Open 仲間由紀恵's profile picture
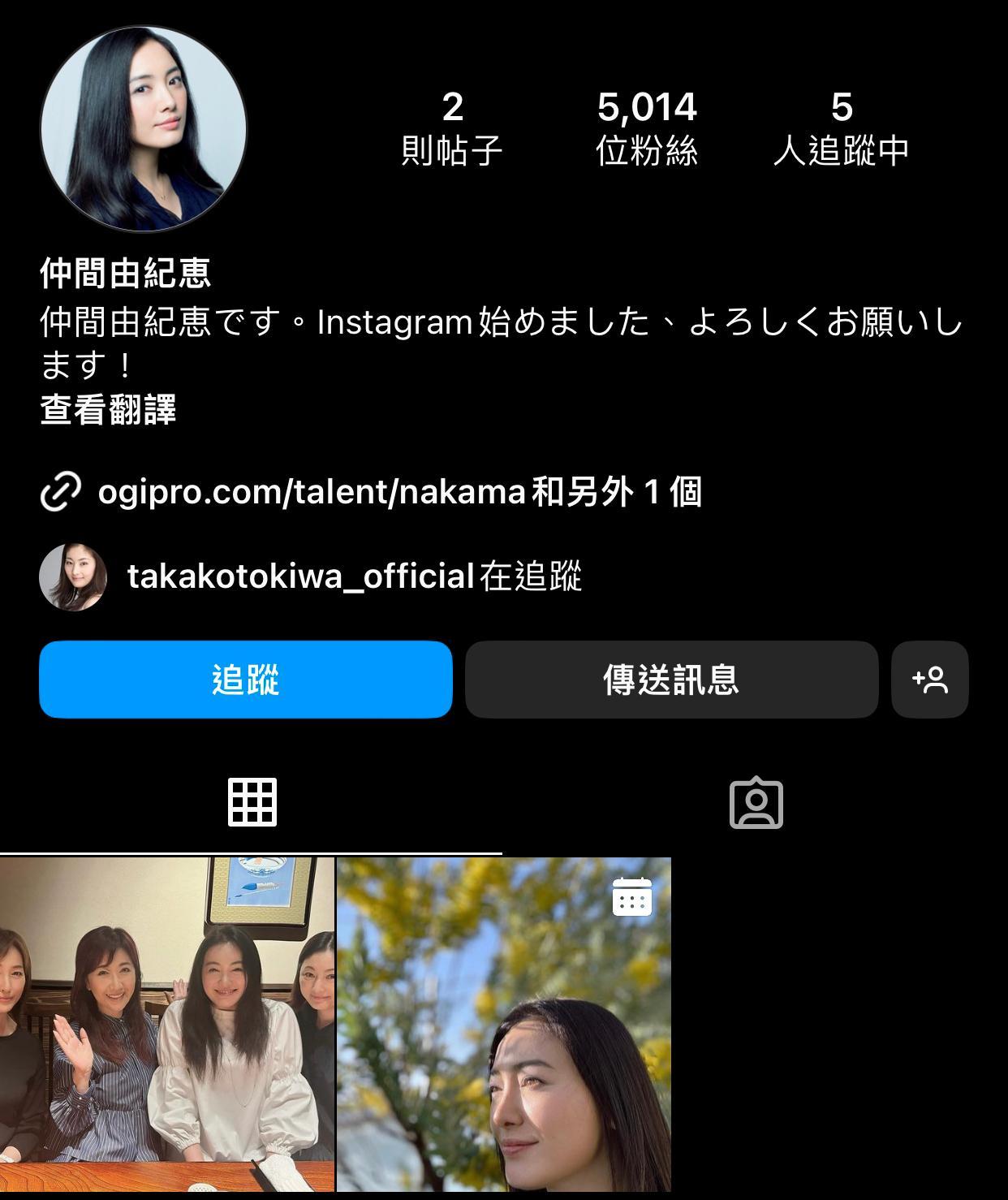Screen dimensions: 1008x1200 142,126
